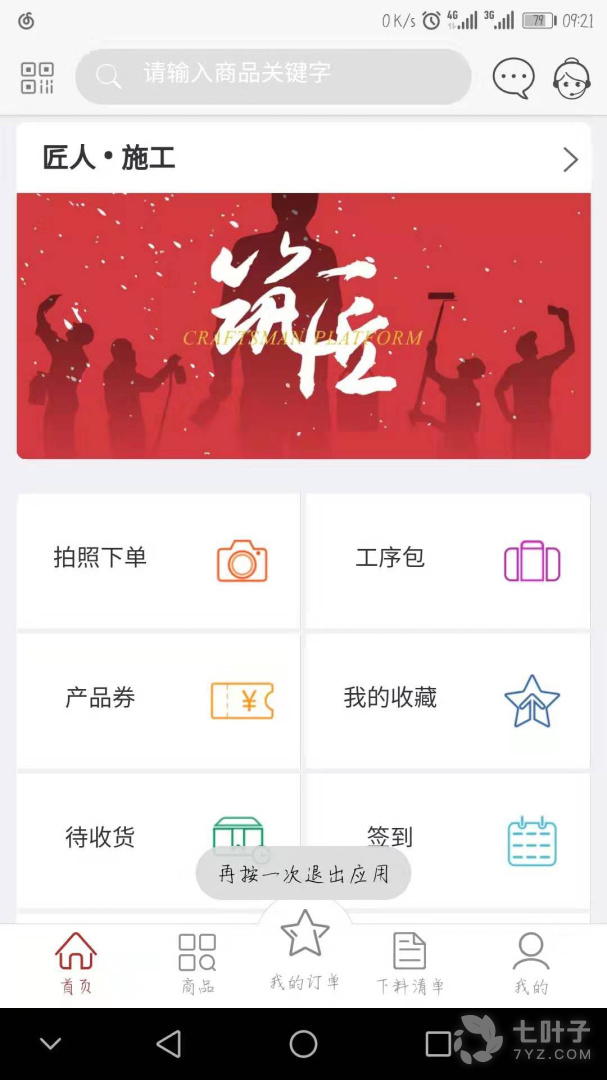
Task: Open the 下料清单 tab
Action: pos(410,963)
